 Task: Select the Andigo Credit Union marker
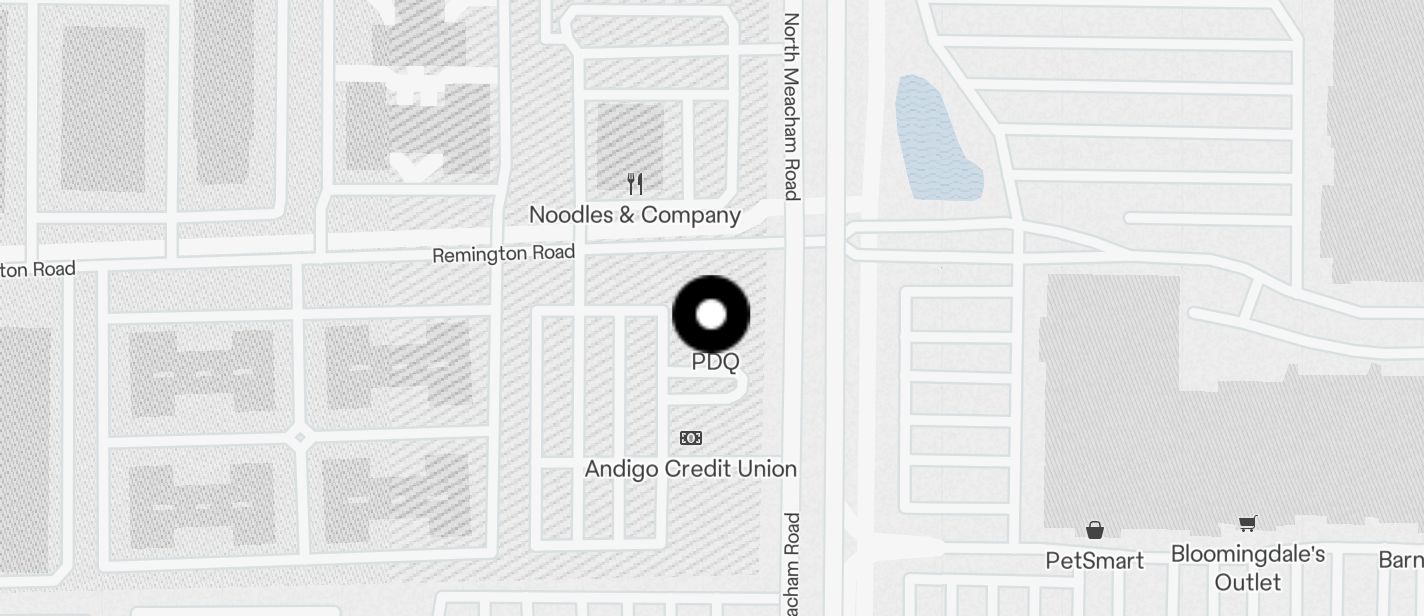[690, 438]
